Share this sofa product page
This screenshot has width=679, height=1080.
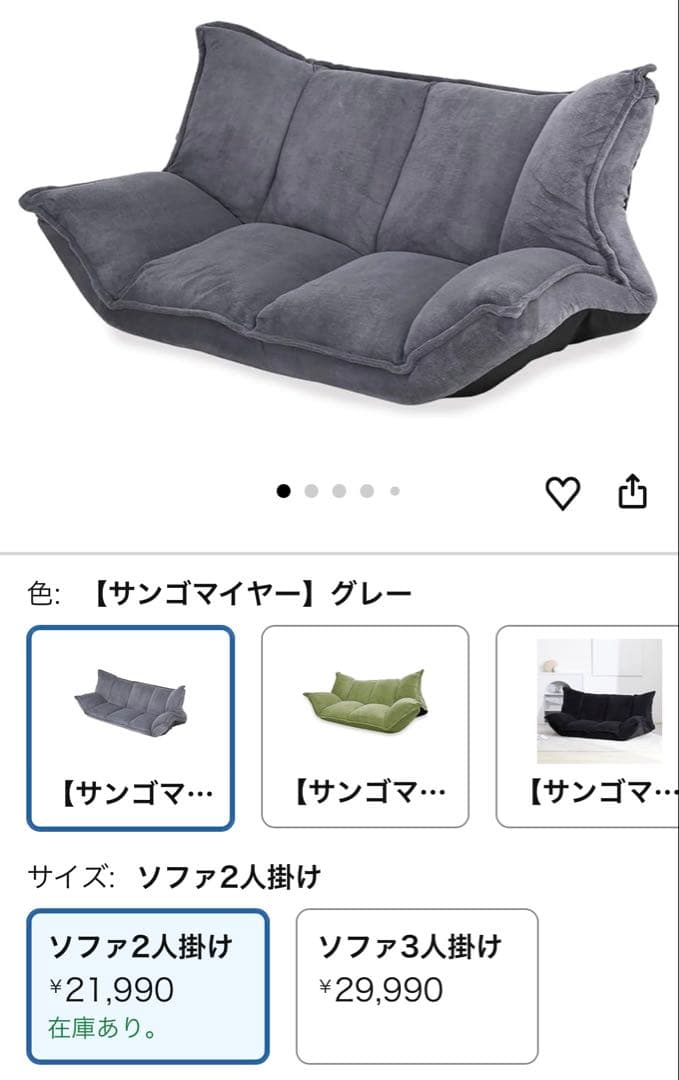coord(633,491)
